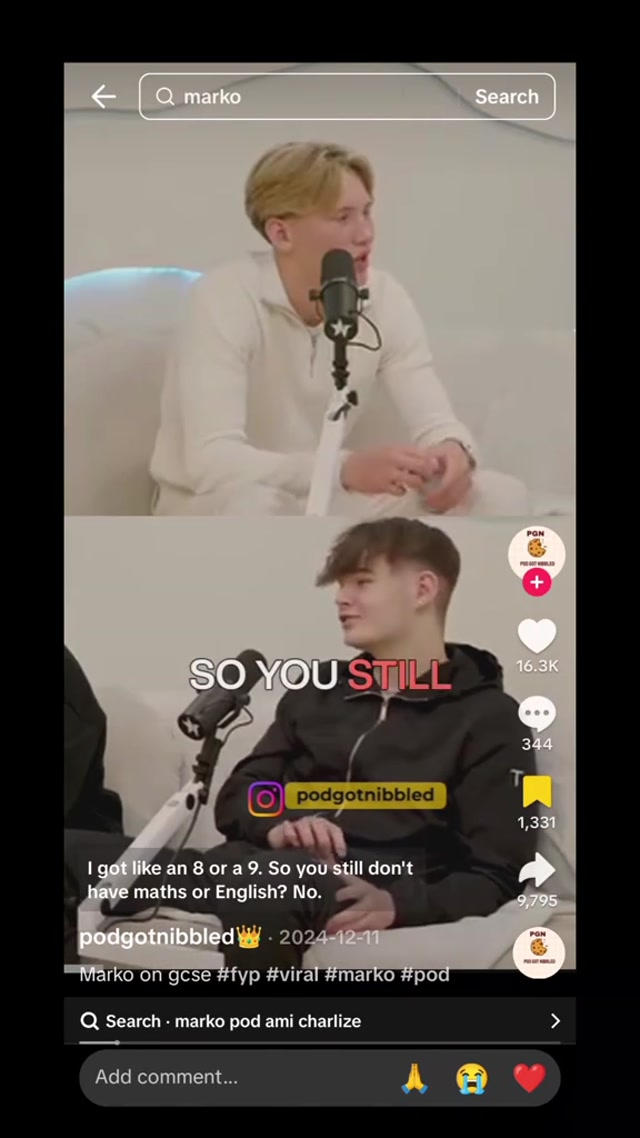Send the crying face emoji reaction

(471, 1077)
